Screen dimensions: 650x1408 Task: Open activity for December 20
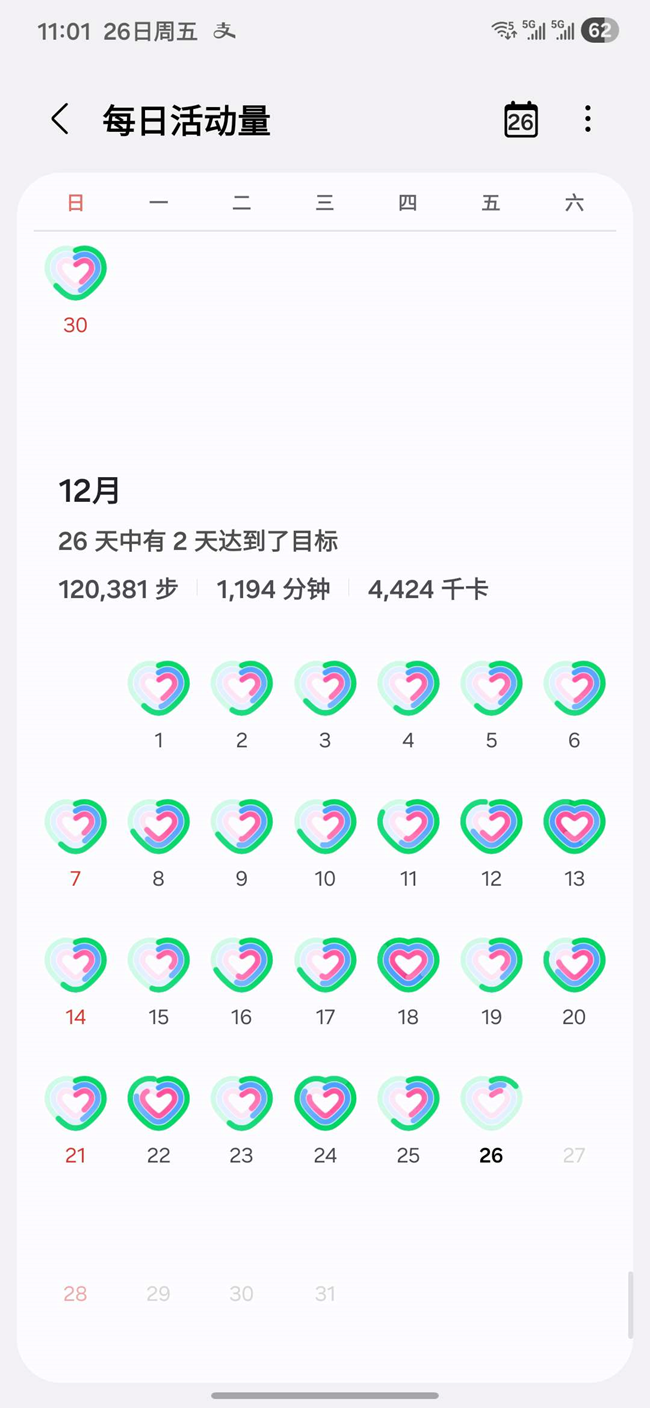point(574,964)
